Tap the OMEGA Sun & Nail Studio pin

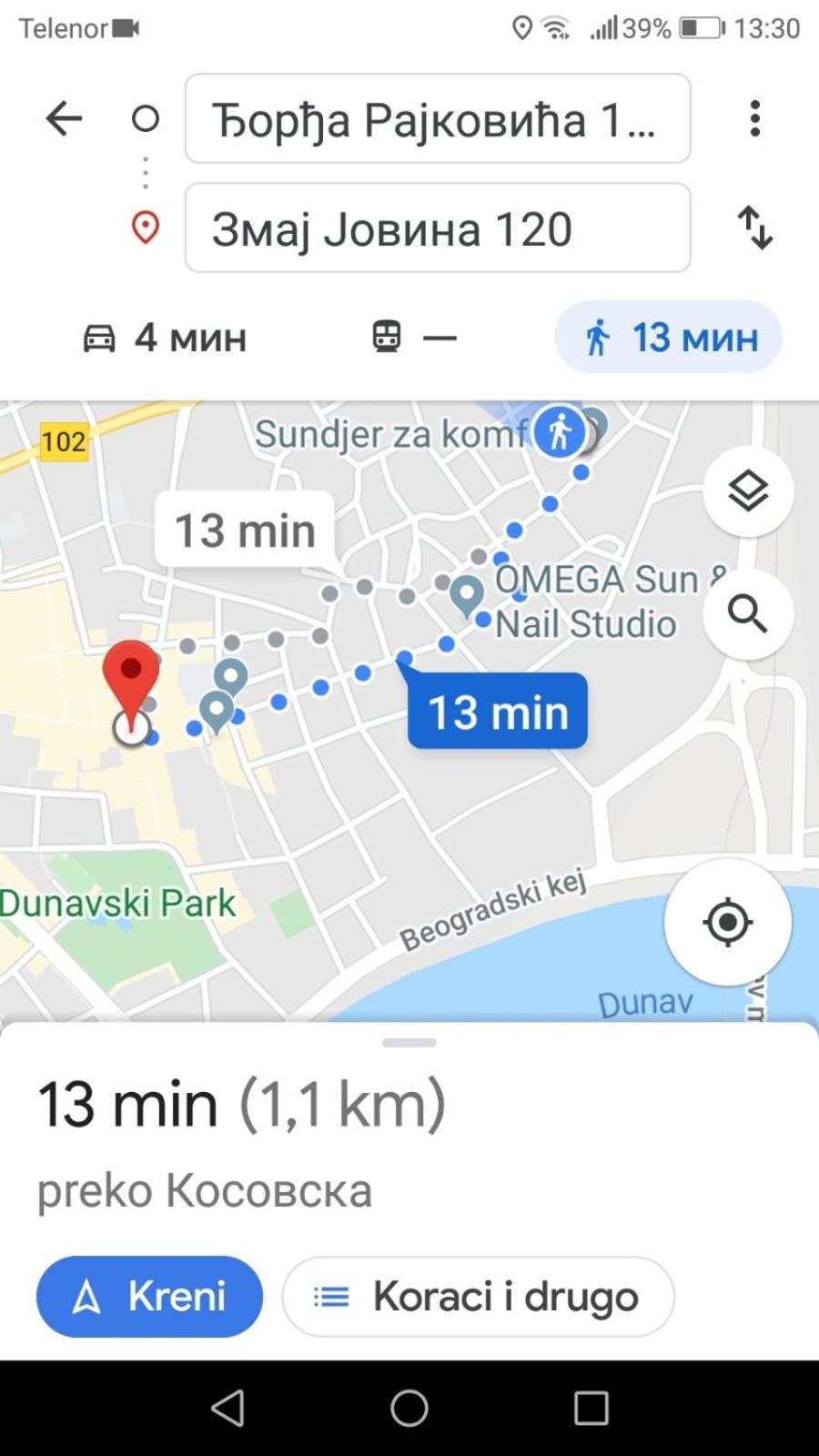click(x=468, y=595)
